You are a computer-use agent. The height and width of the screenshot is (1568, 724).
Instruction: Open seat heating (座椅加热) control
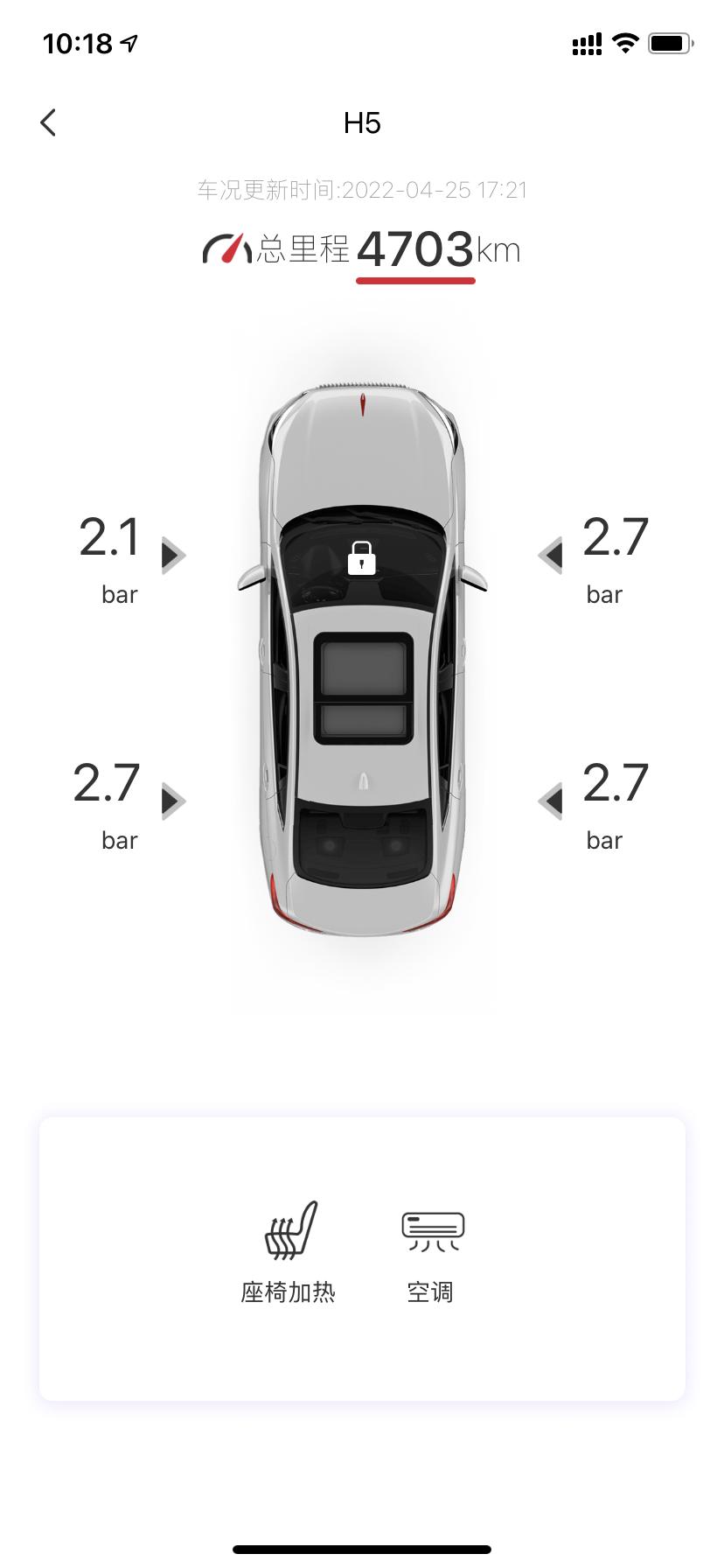(x=289, y=1249)
